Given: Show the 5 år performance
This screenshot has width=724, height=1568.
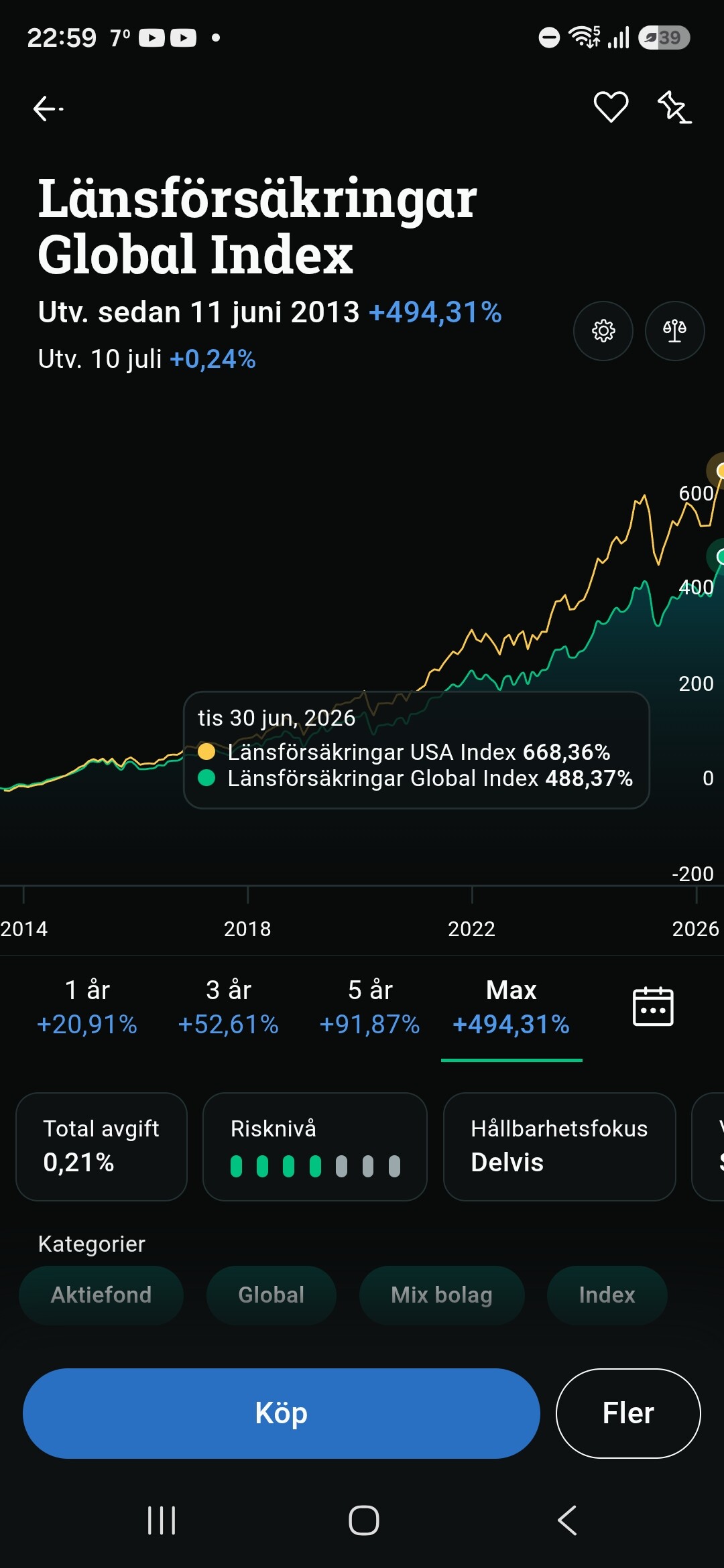Looking at the screenshot, I should click(x=370, y=1007).
